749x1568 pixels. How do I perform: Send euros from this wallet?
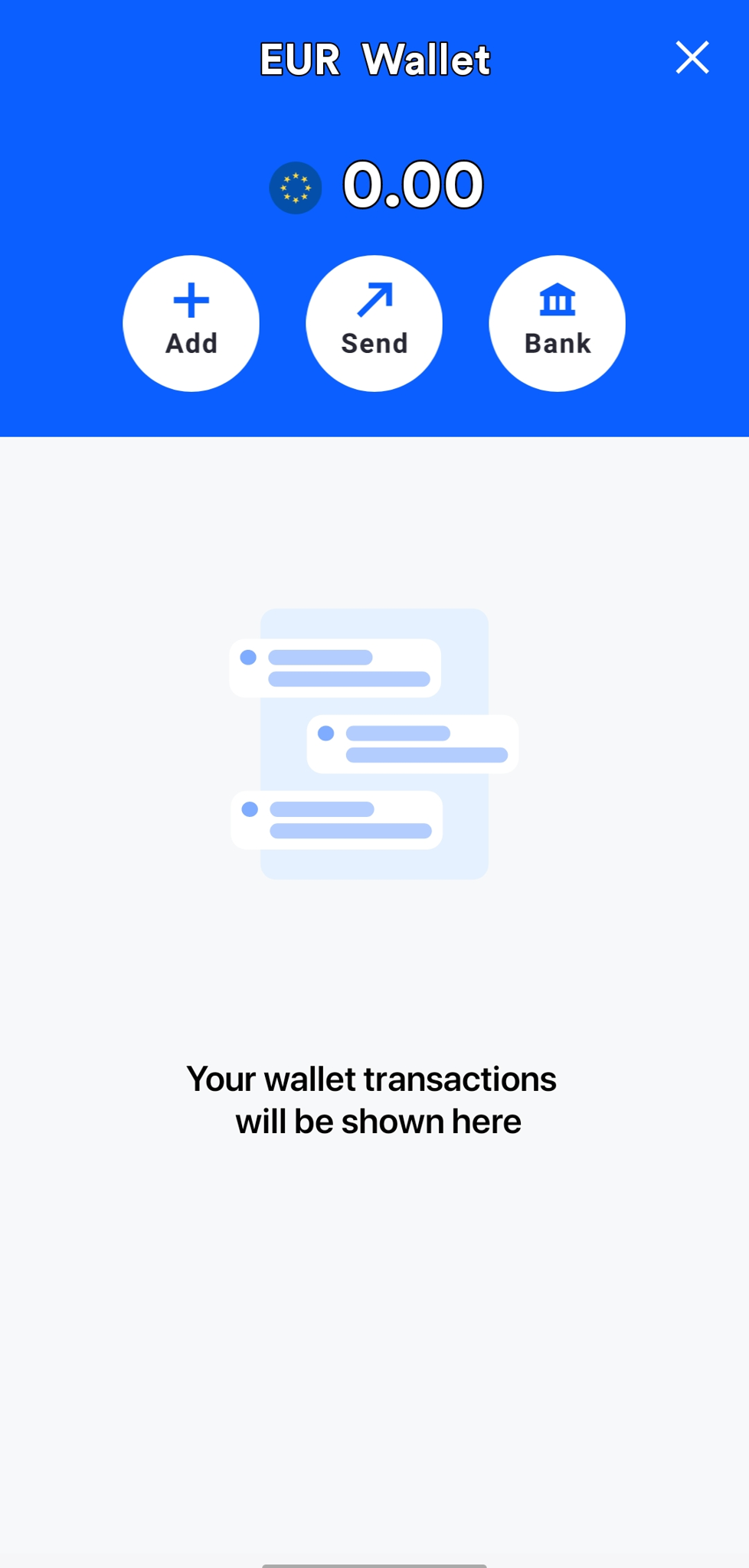374,323
